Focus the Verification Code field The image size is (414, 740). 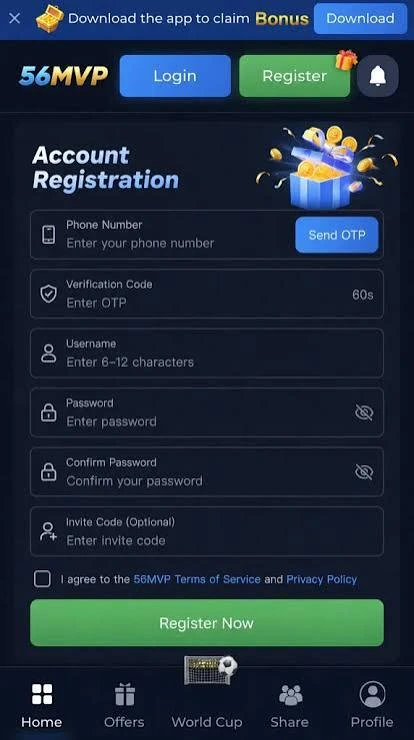pyautogui.click(x=207, y=294)
